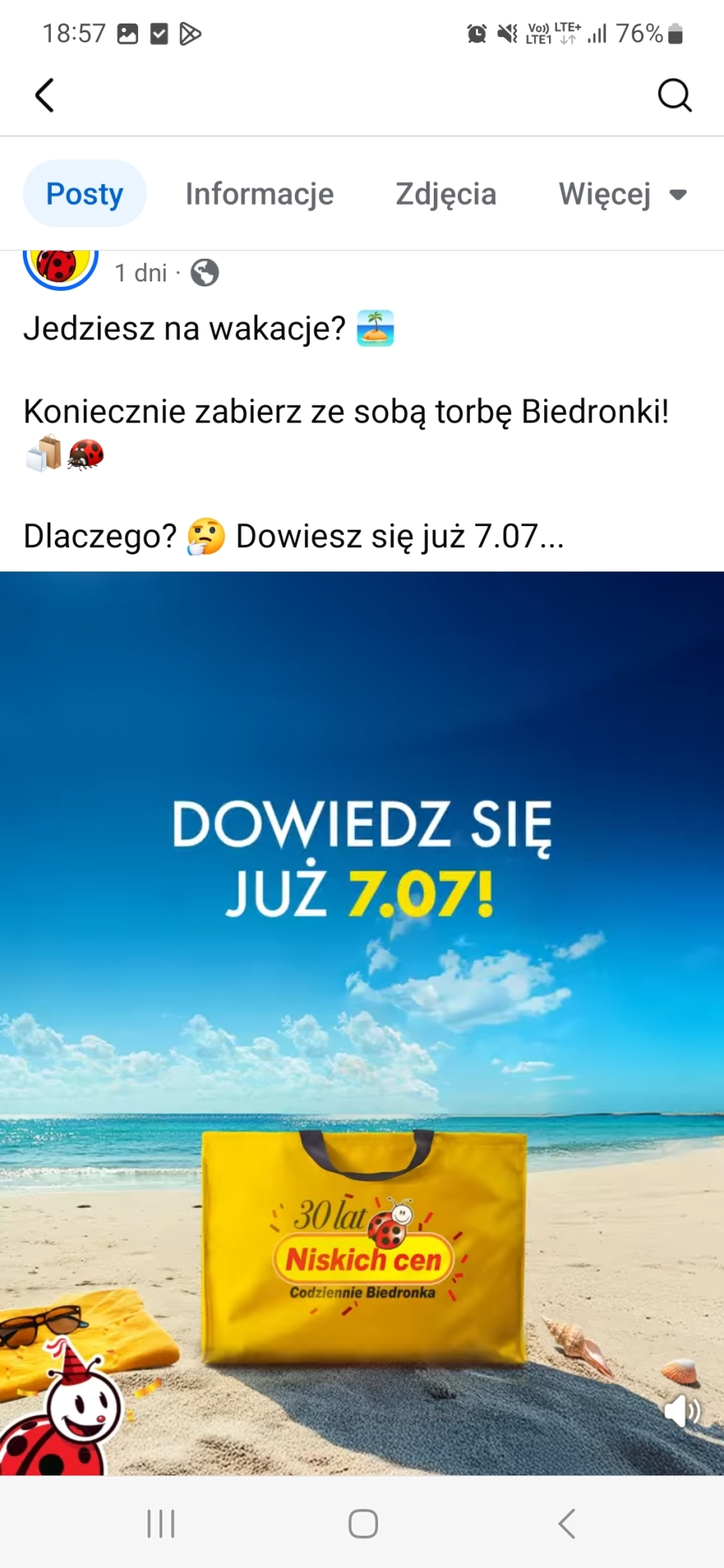Switch to the Informacje tab

(260, 194)
